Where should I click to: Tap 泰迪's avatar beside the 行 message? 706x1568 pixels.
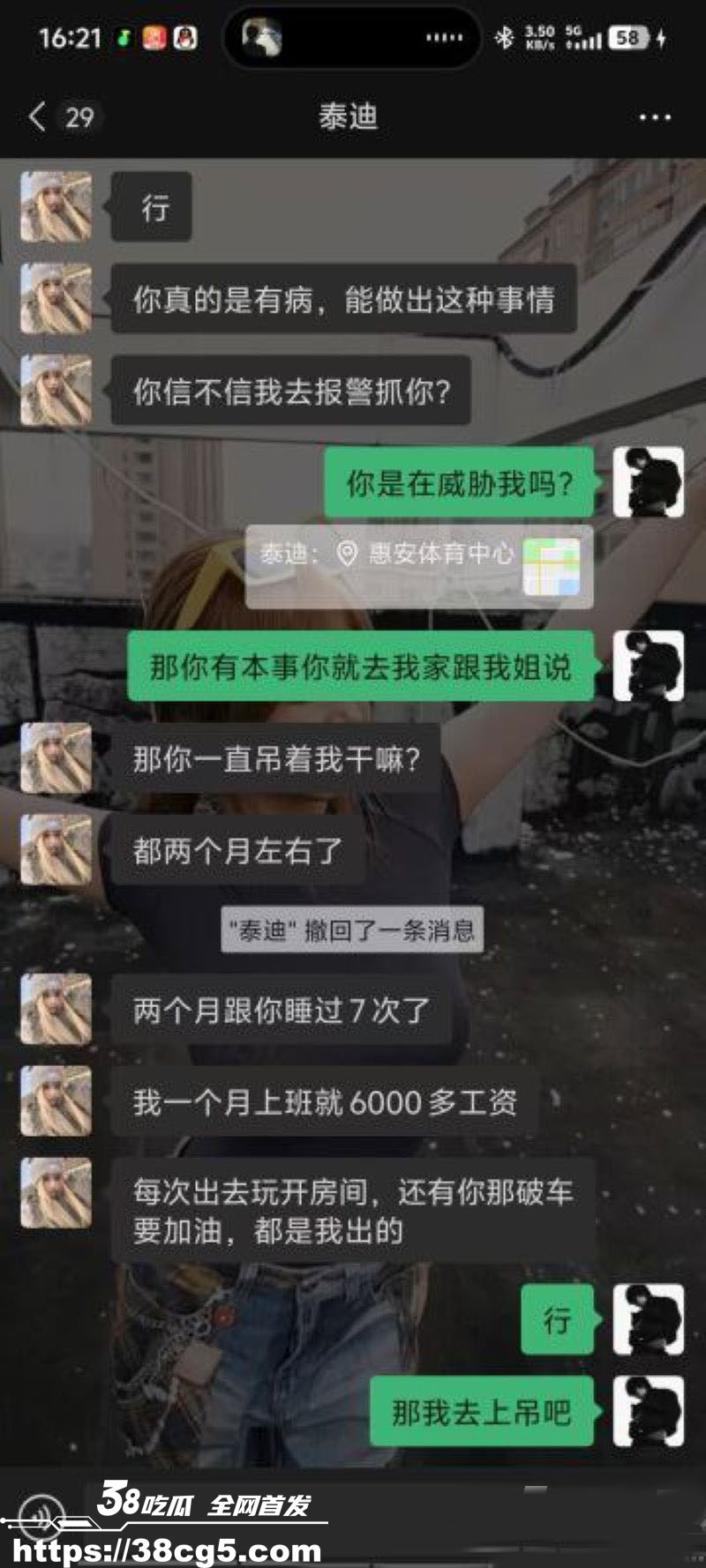coord(56,207)
